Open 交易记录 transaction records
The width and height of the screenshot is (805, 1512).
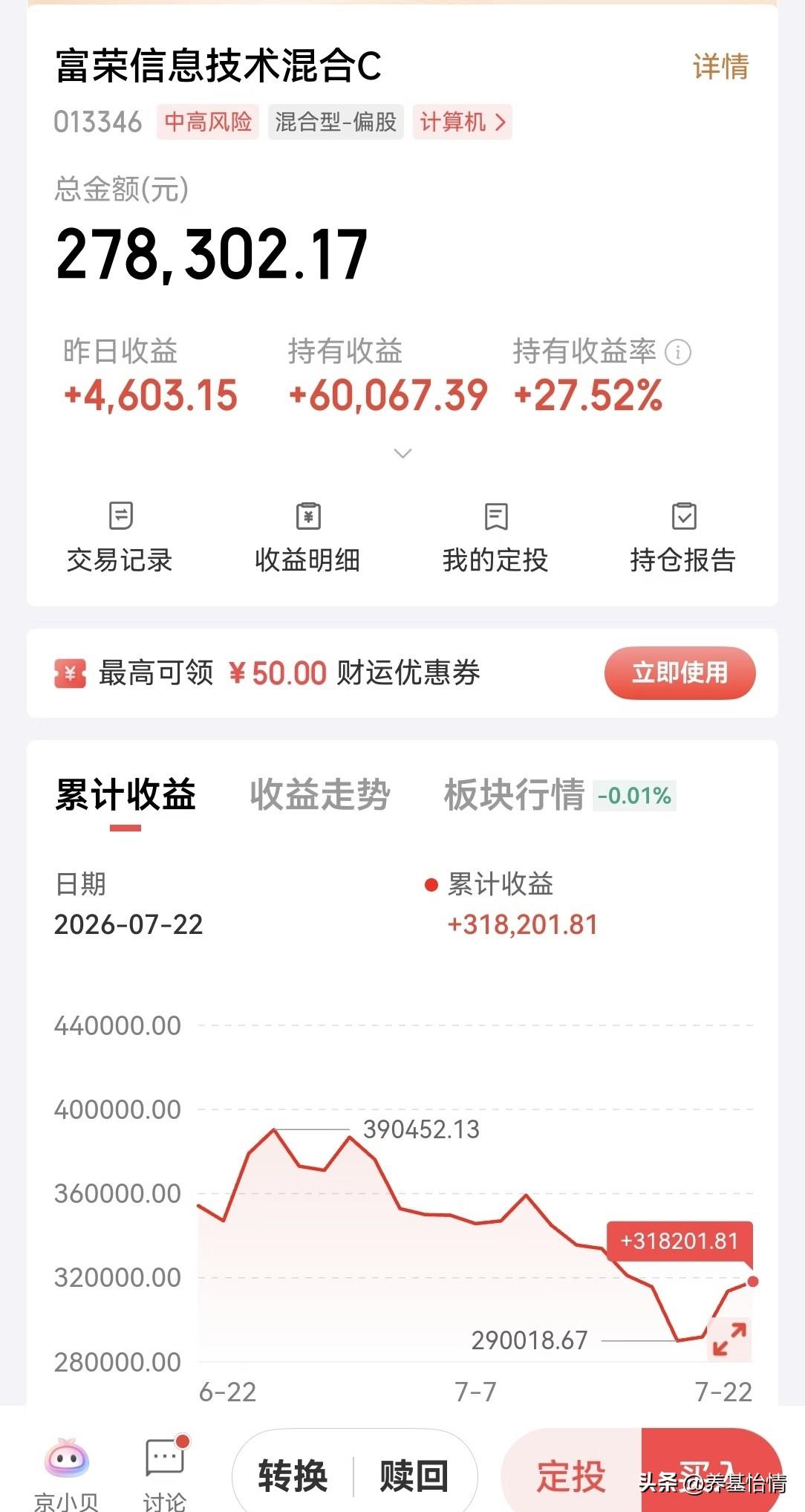pyautogui.click(x=120, y=538)
